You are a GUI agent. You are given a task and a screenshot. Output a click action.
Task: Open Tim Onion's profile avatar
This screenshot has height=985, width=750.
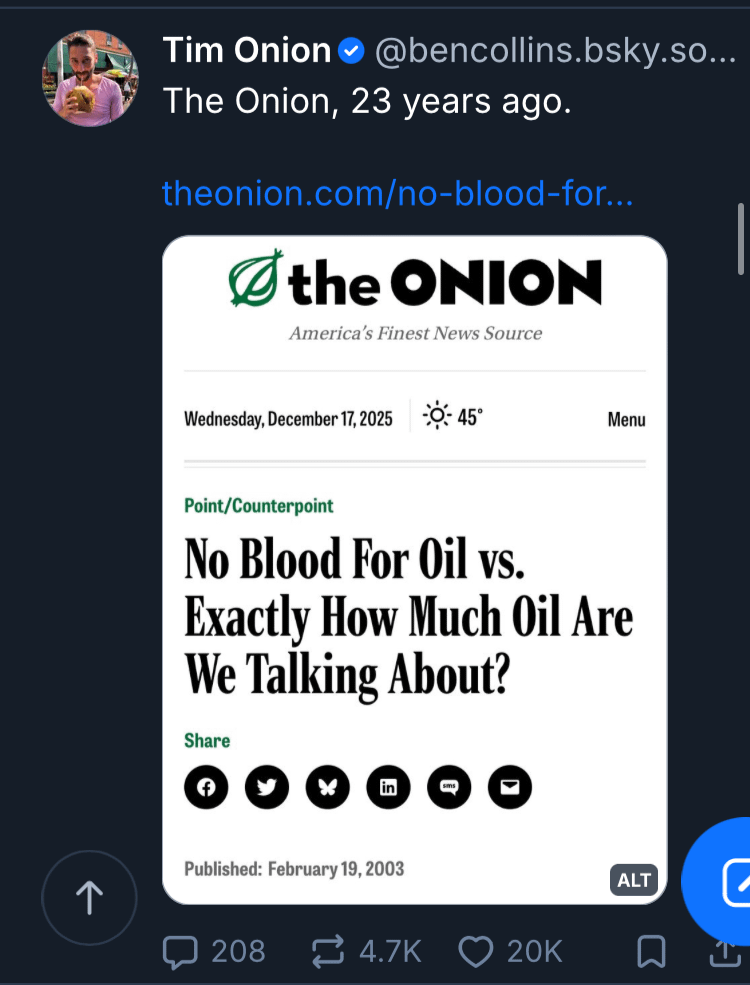[x=90, y=78]
